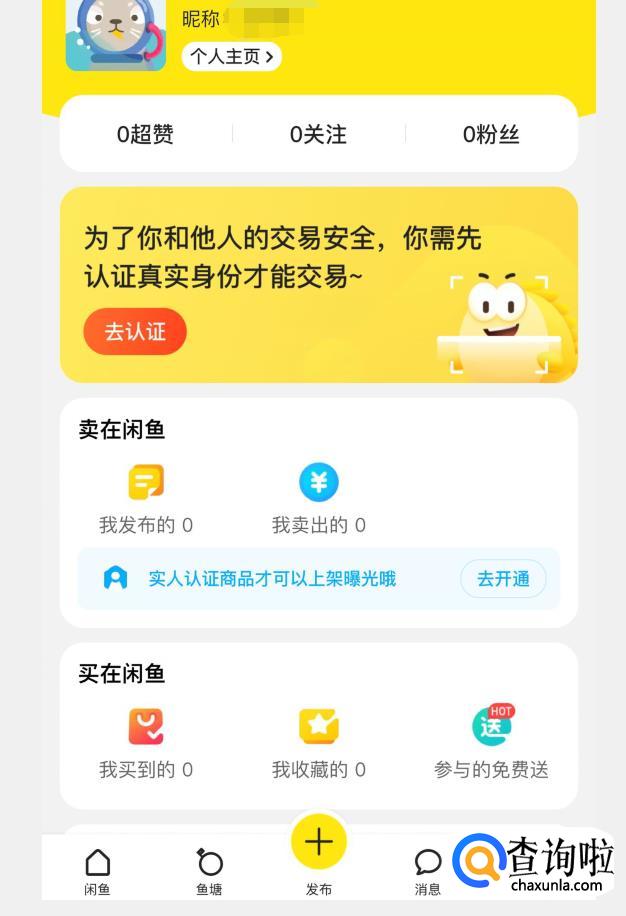
Task: Tap the profile avatar picture
Action: pos(116,35)
